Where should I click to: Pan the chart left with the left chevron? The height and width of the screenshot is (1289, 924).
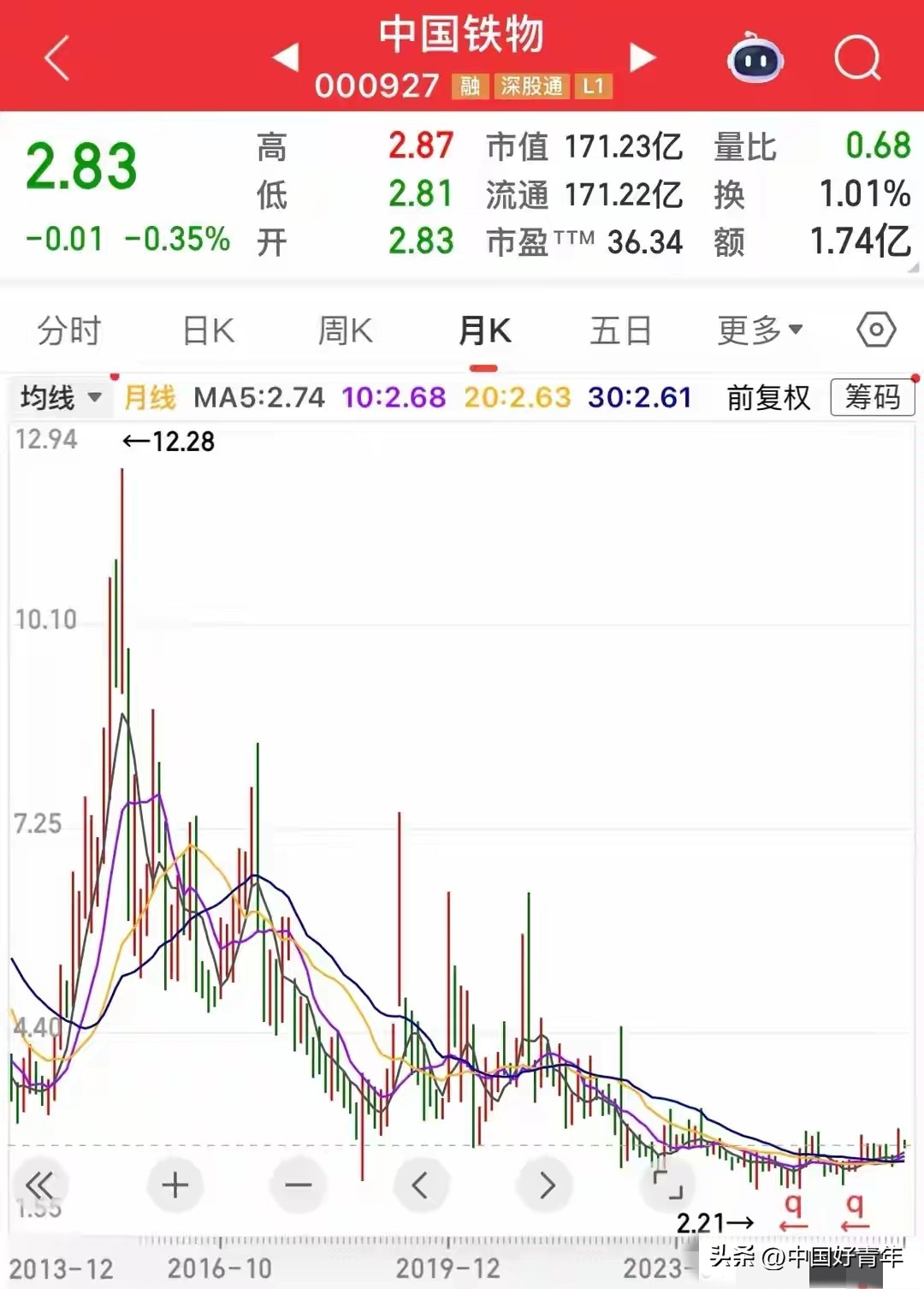420,1185
